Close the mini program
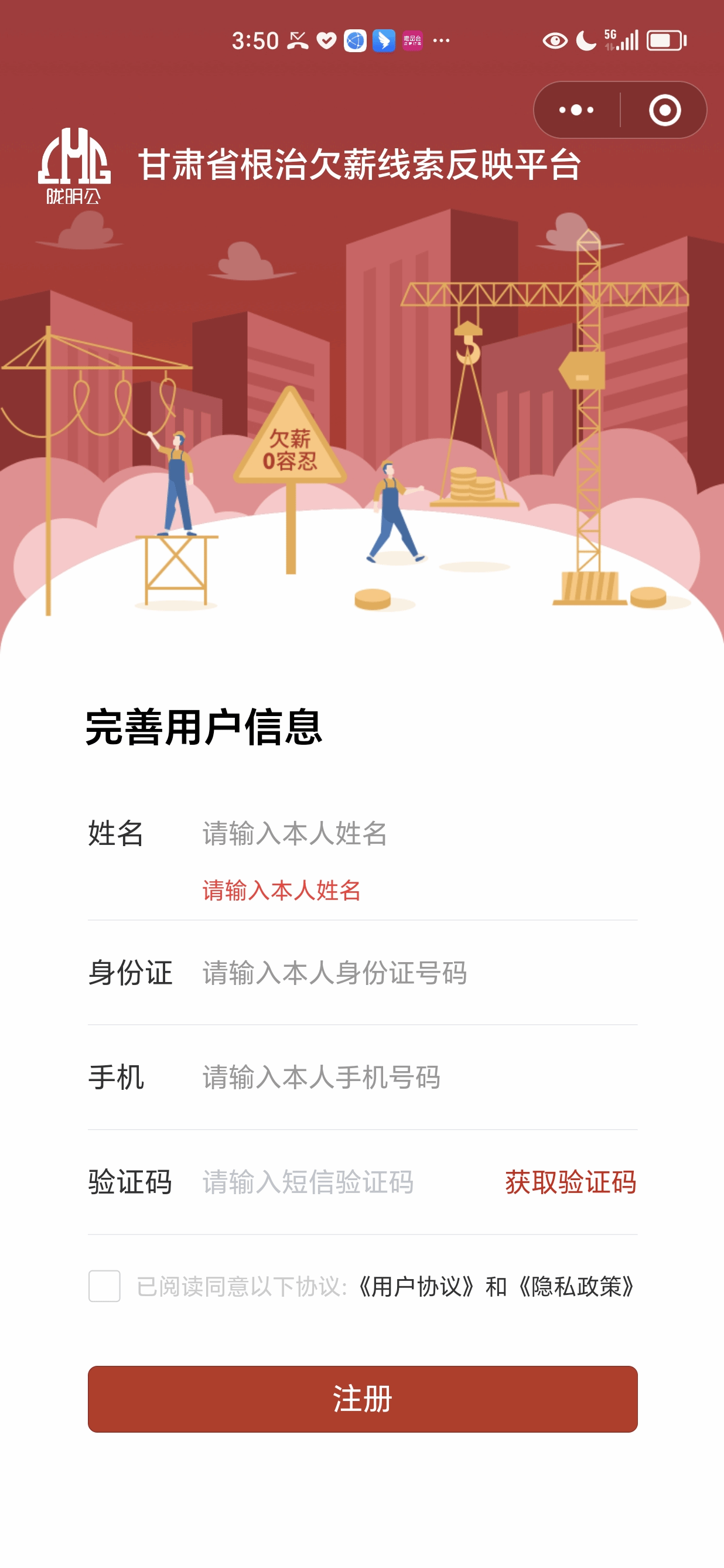Image resolution: width=724 pixels, height=1568 pixels. [x=664, y=110]
